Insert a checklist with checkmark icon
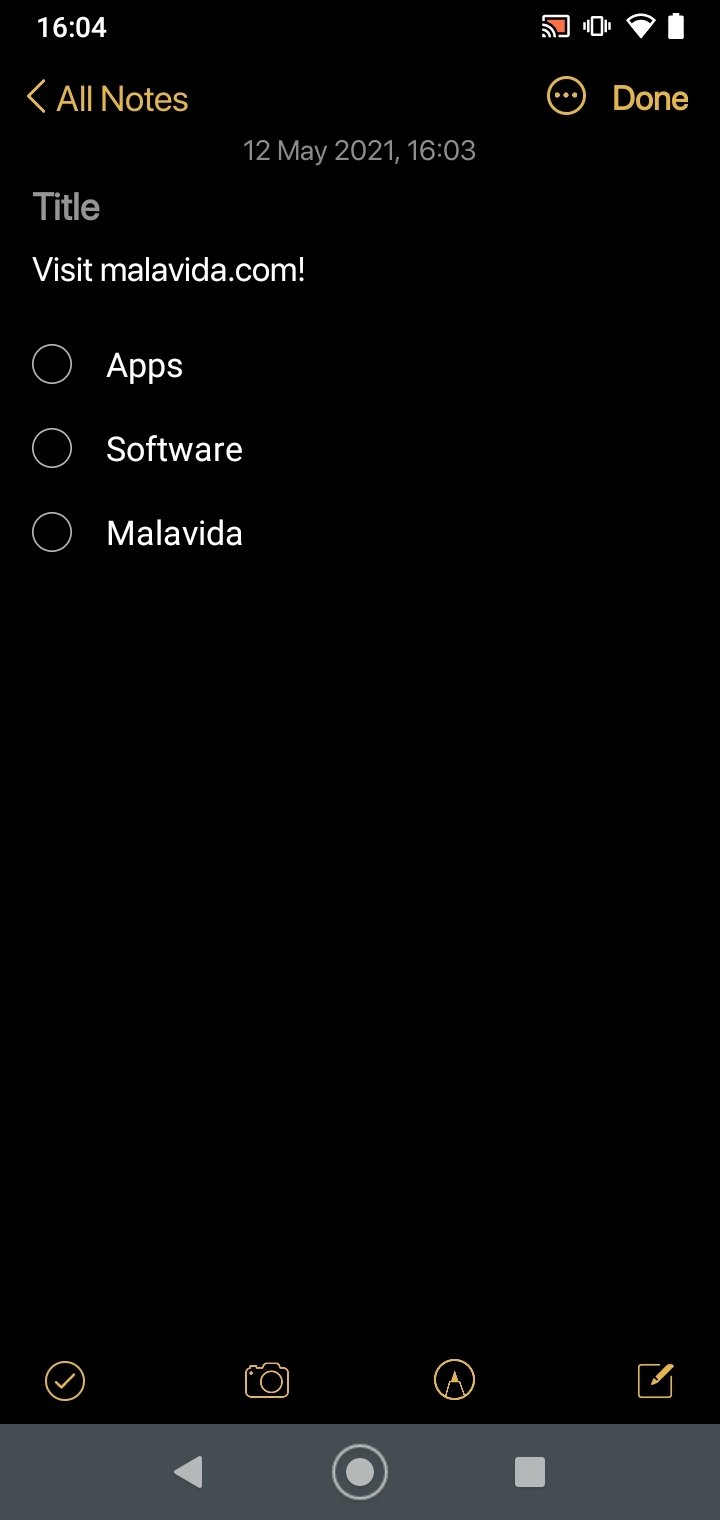Screen dimensions: 720x1520 65,1381
